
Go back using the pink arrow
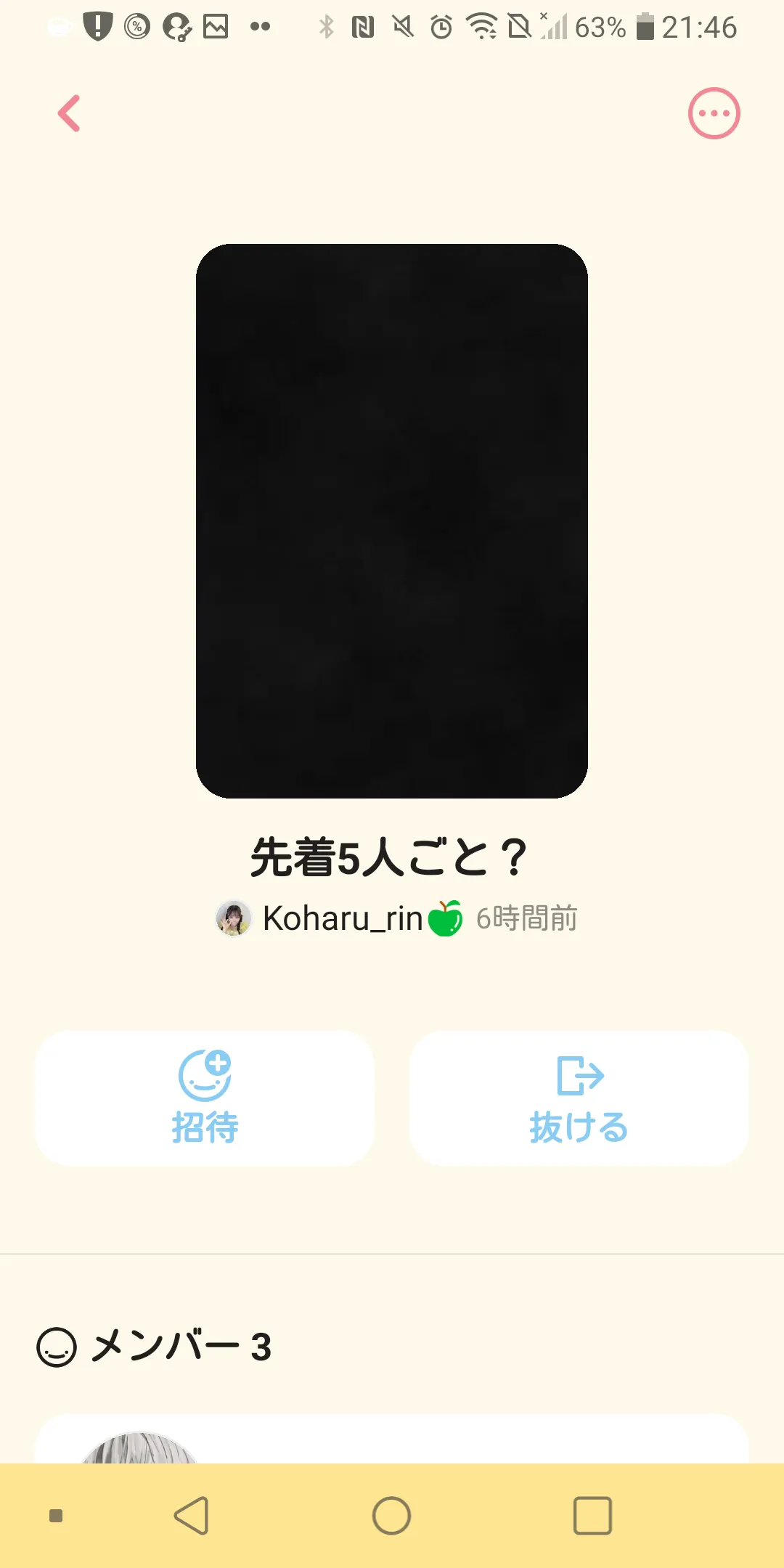70,114
